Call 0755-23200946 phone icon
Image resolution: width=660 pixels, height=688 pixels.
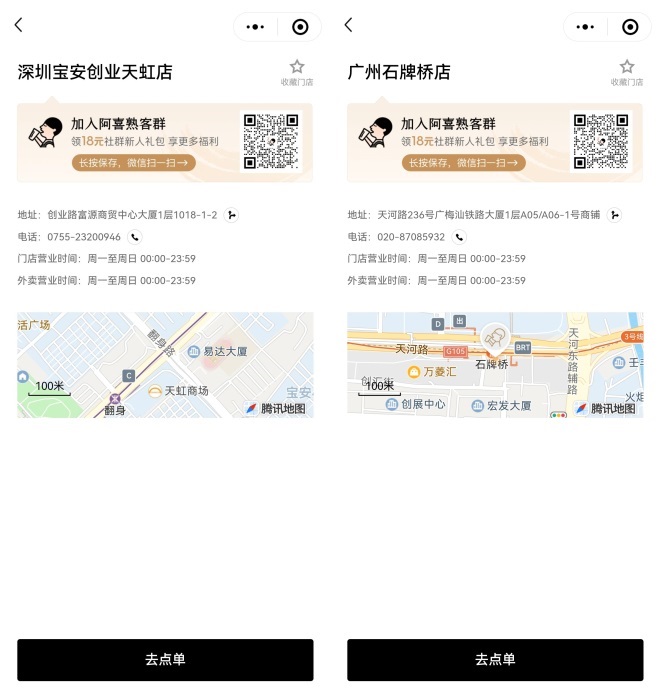(135, 237)
